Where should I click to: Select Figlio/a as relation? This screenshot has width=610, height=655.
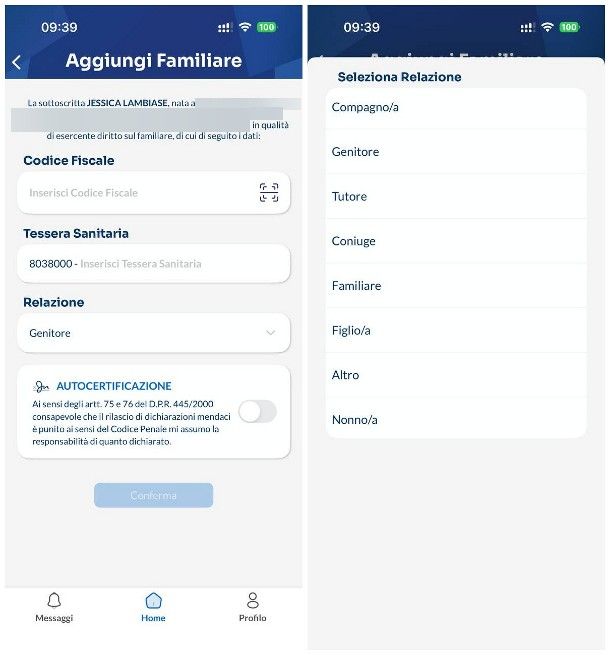coord(456,330)
